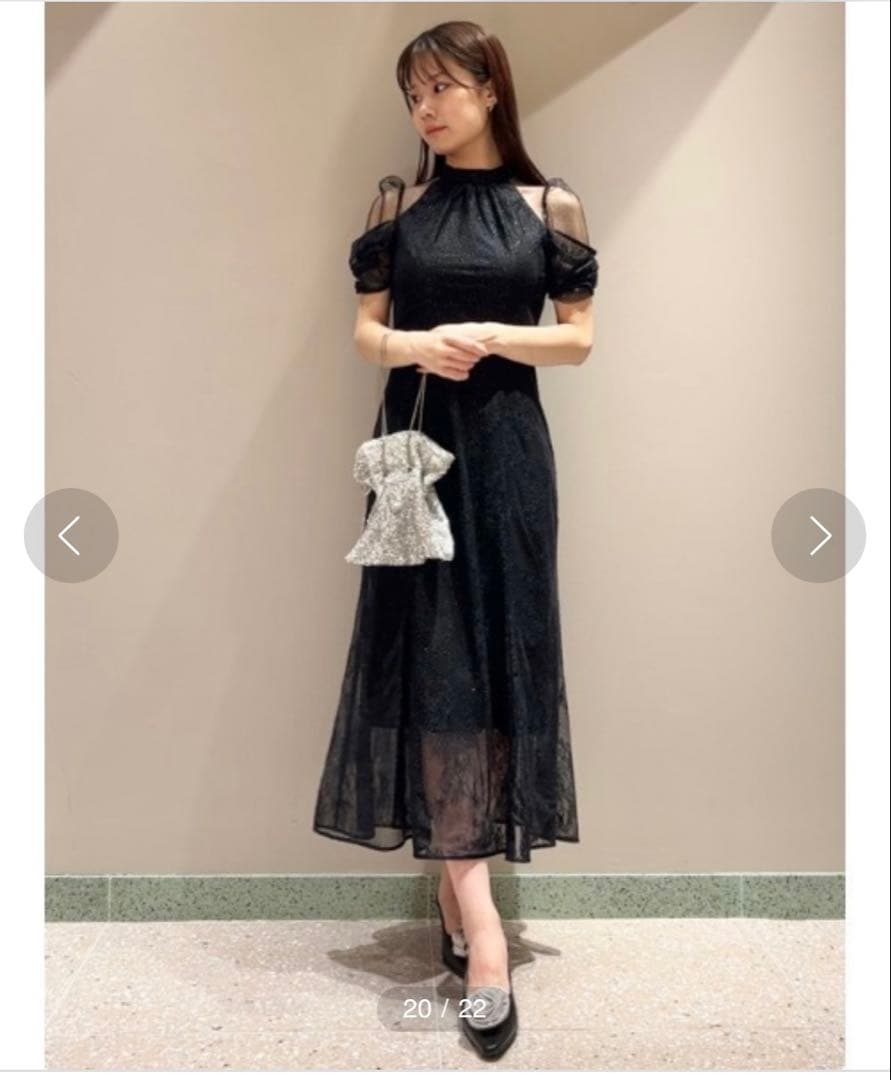Viewport: 891px width, 1080px height.
Task: Go to the previous product photo
Action: point(71,536)
